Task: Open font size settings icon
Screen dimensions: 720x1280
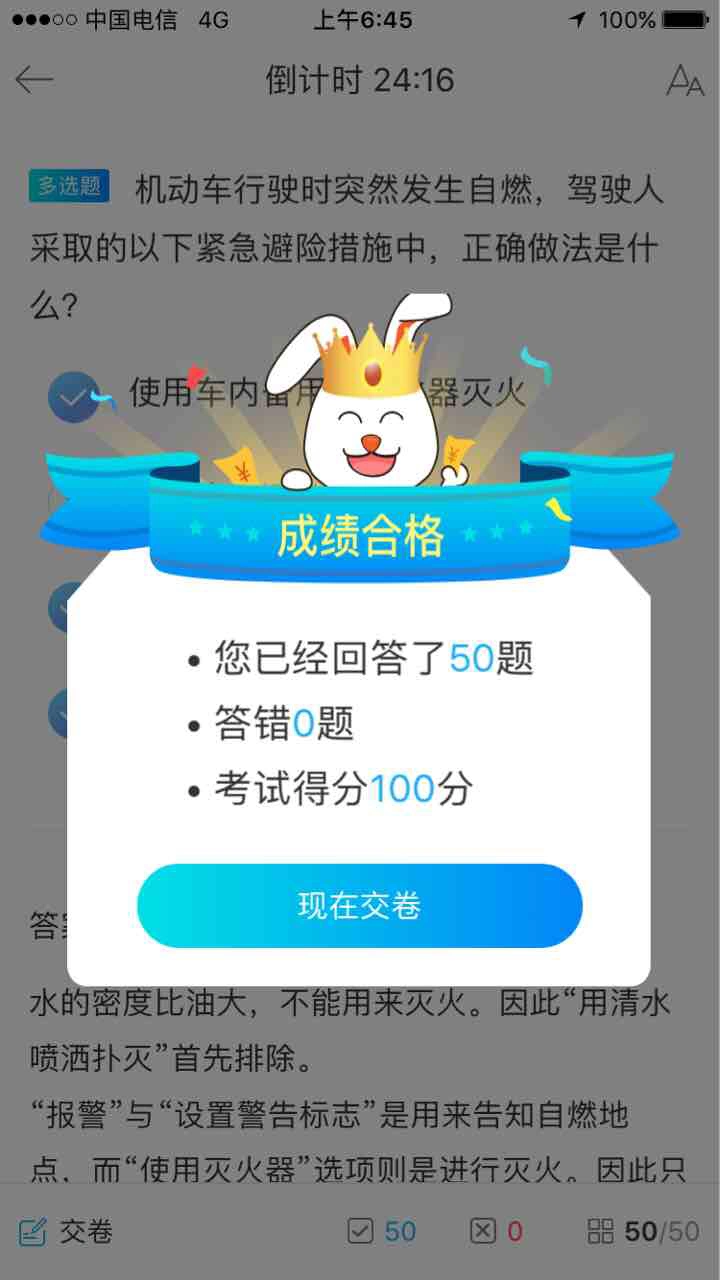Action: [x=684, y=81]
